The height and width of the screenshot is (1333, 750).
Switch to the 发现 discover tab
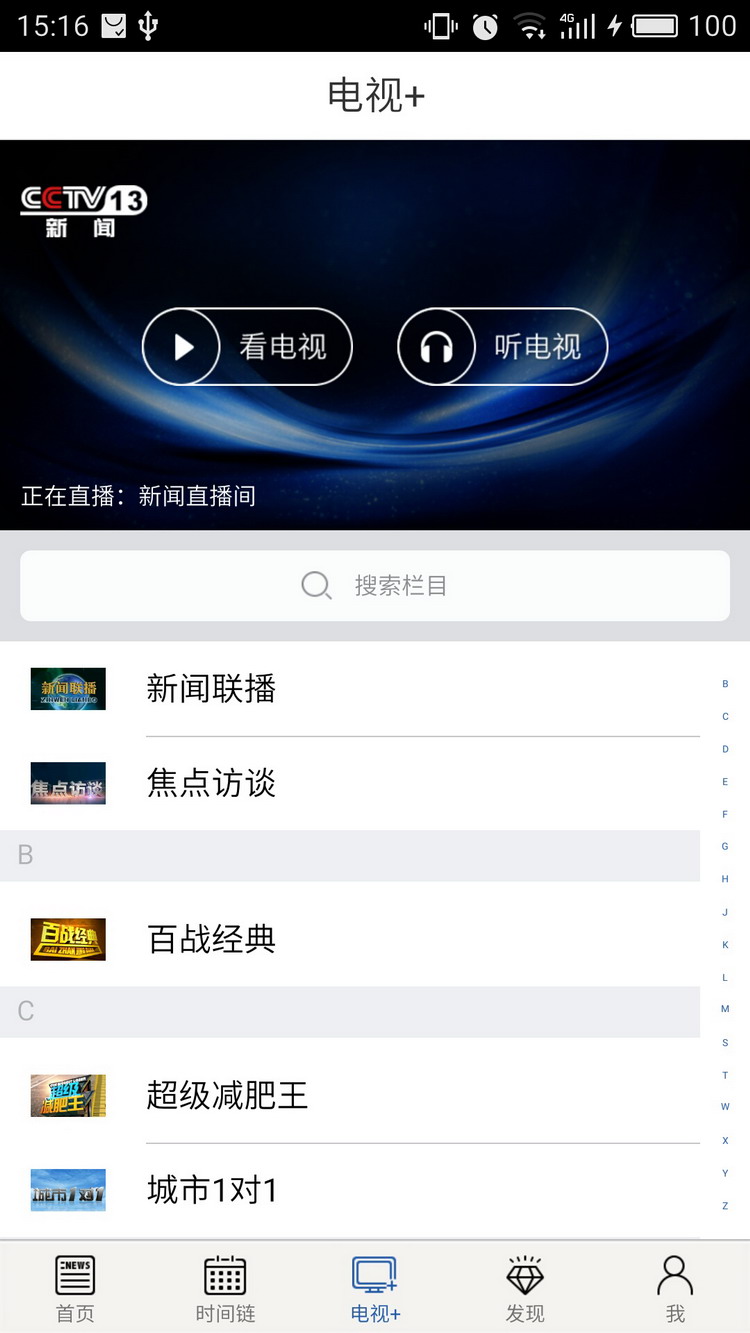pos(525,1289)
